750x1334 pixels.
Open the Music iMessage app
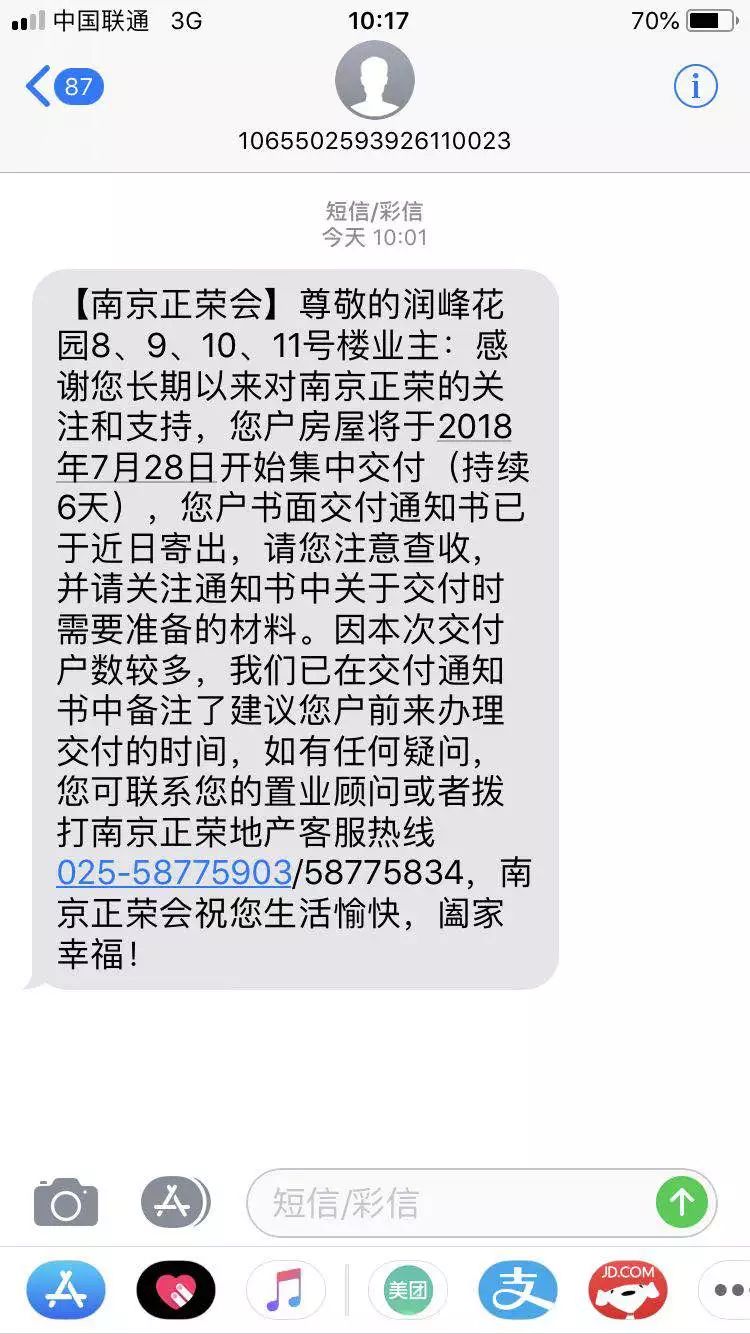tap(286, 1290)
